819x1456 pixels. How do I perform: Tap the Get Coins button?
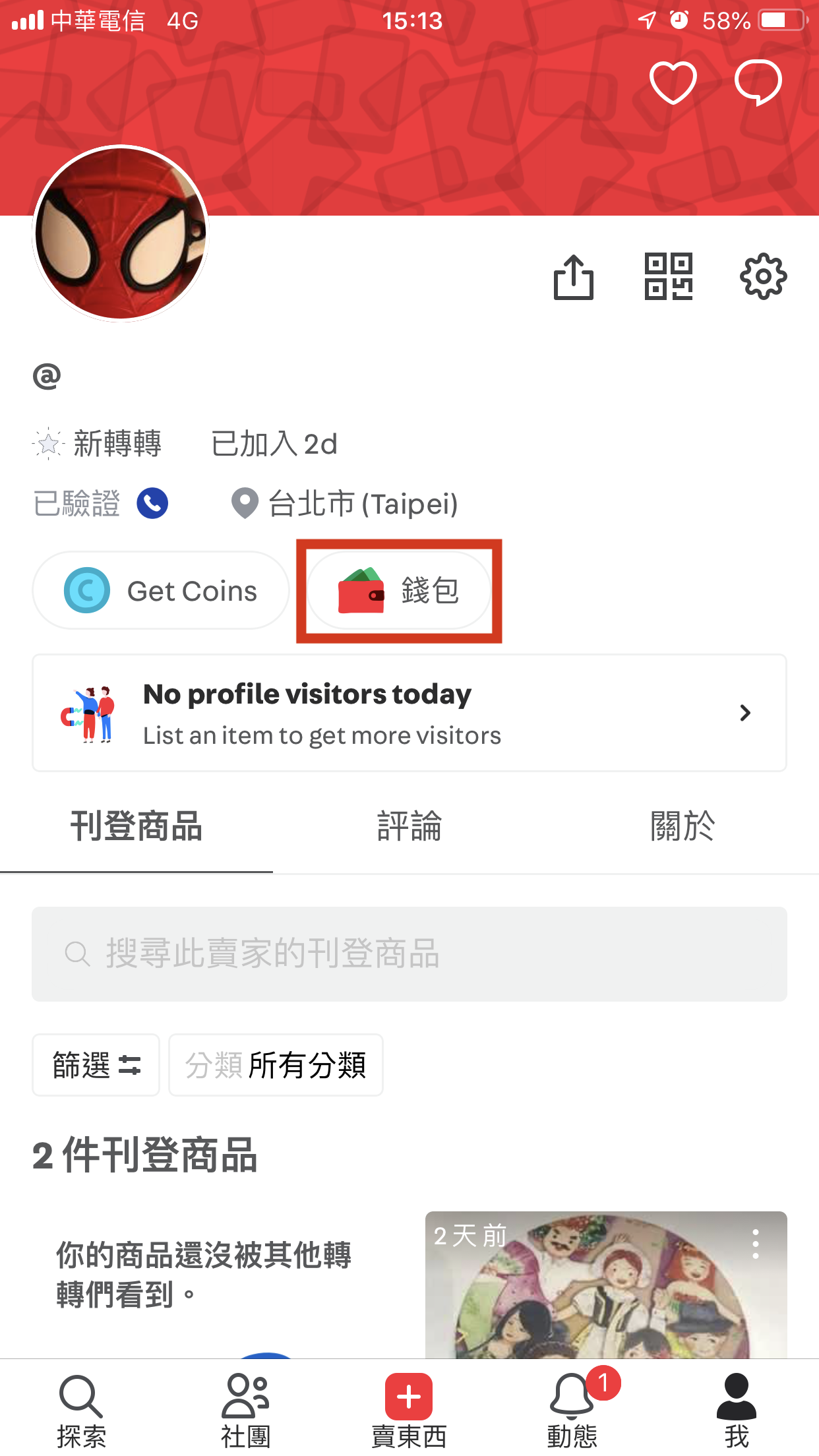pyautogui.click(x=161, y=590)
